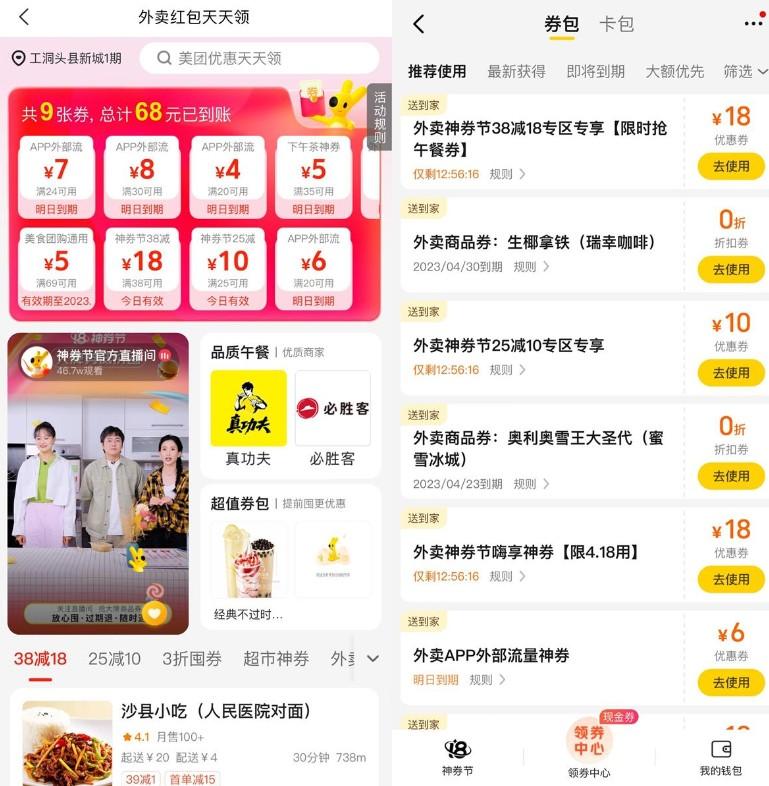This screenshot has width=769, height=786.
Task: Expand the 筛选 filter dropdown
Action: click(745, 71)
